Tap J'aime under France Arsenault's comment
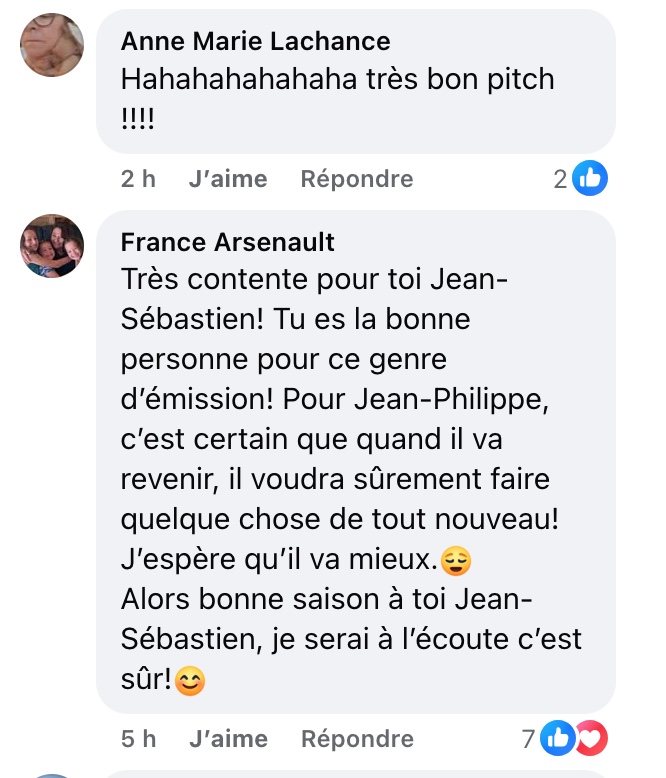This screenshot has width=666, height=778. tap(228, 739)
